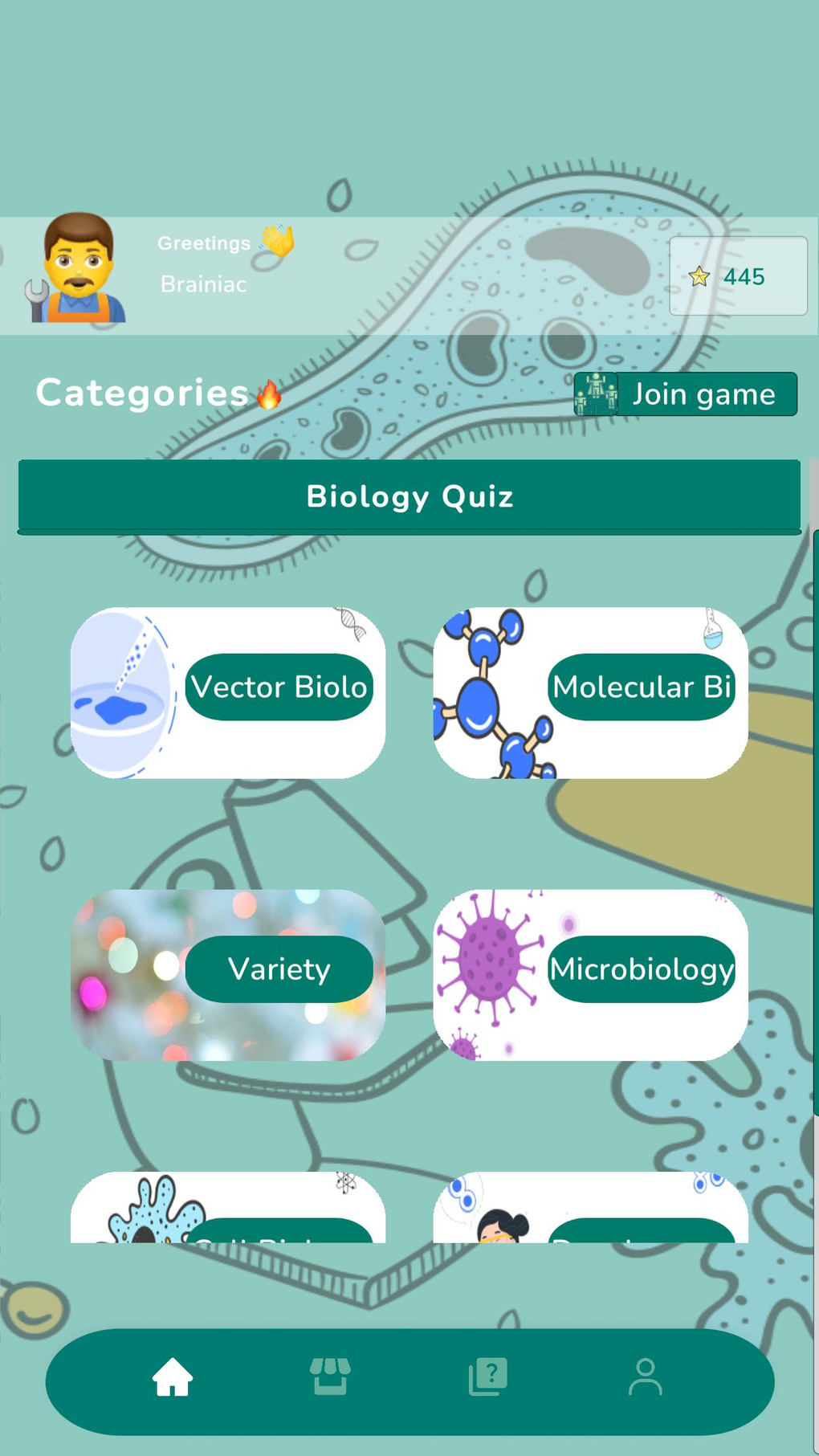Select the Home icon in bottom navigation

(170, 1375)
